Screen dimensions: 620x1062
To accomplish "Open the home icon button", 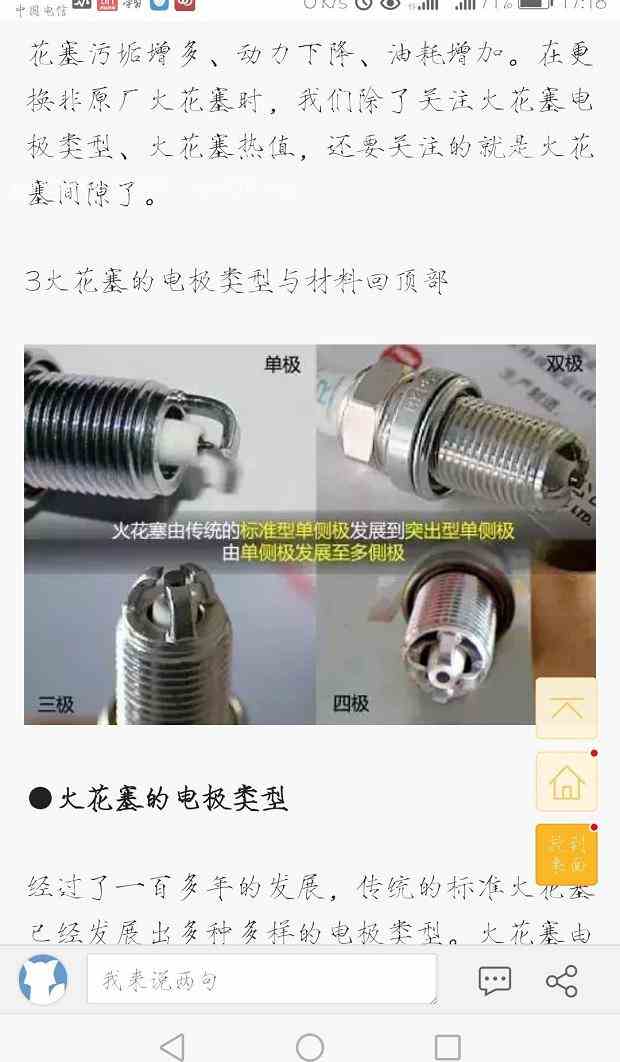I will coord(566,782).
